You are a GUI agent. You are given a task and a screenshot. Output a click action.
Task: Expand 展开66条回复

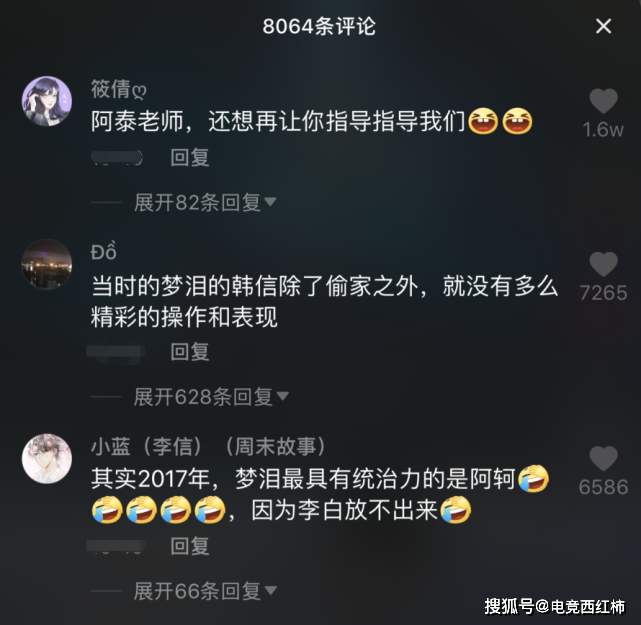[x=205, y=591]
